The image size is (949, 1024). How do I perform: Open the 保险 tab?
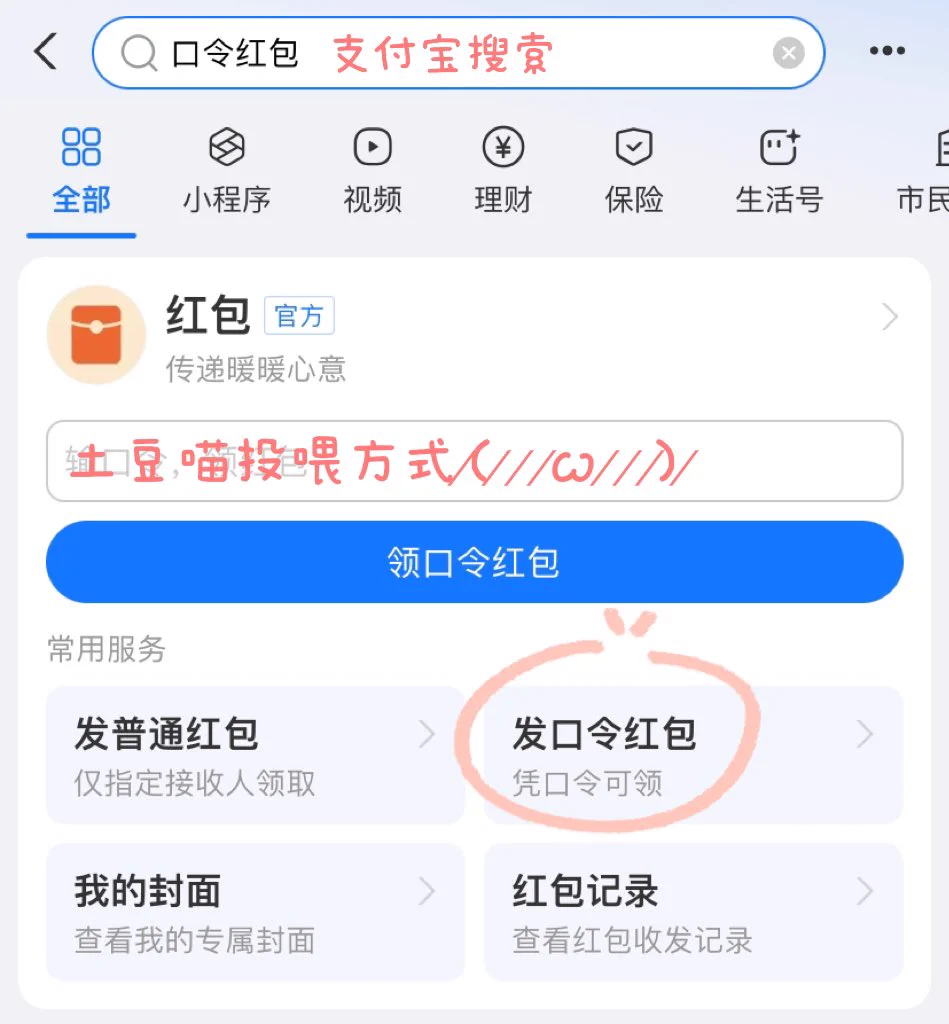(x=634, y=170)
